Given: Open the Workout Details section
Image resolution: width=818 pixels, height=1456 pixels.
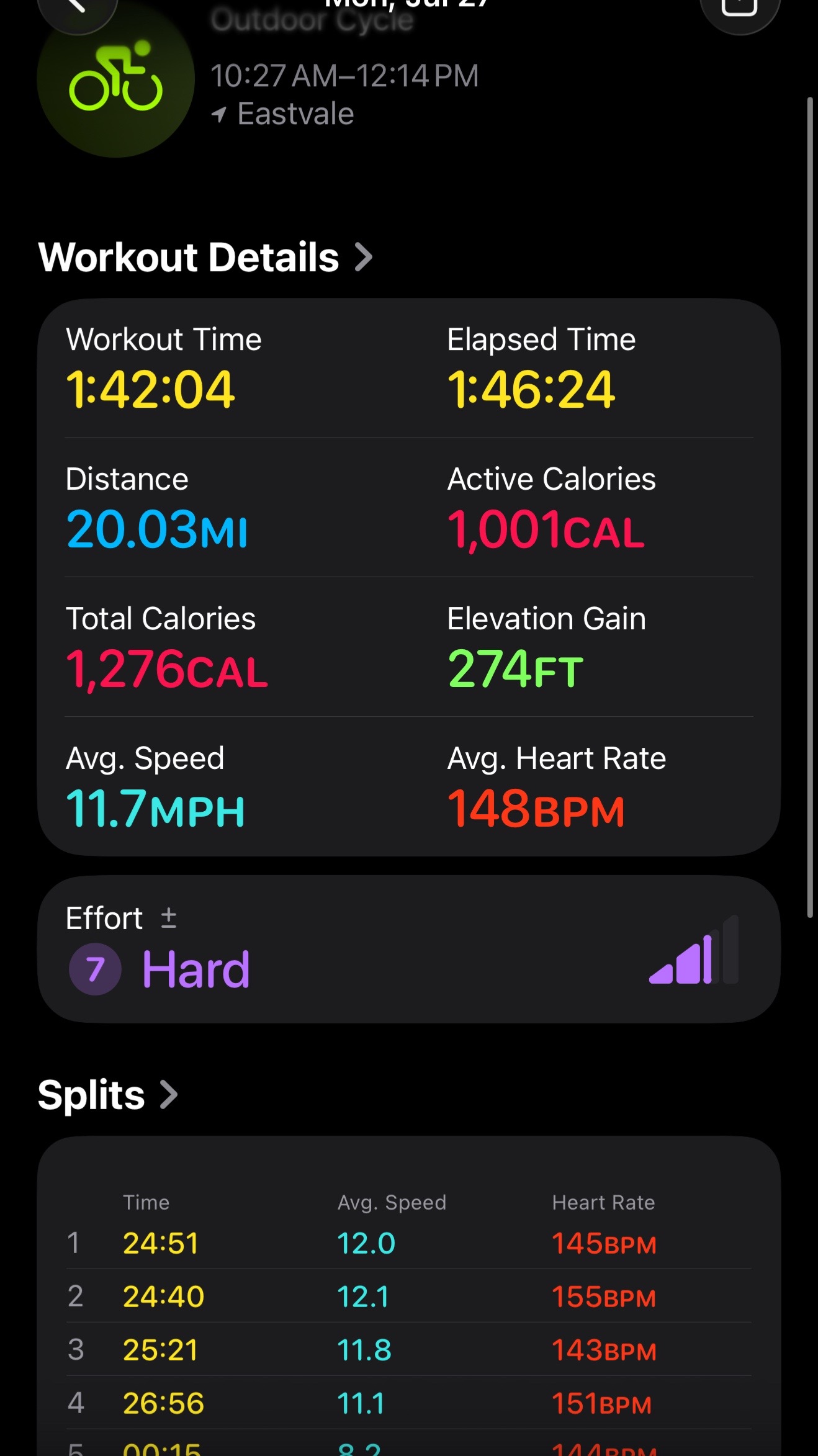Looking at the screenshot, I should (x=205, y=257).
